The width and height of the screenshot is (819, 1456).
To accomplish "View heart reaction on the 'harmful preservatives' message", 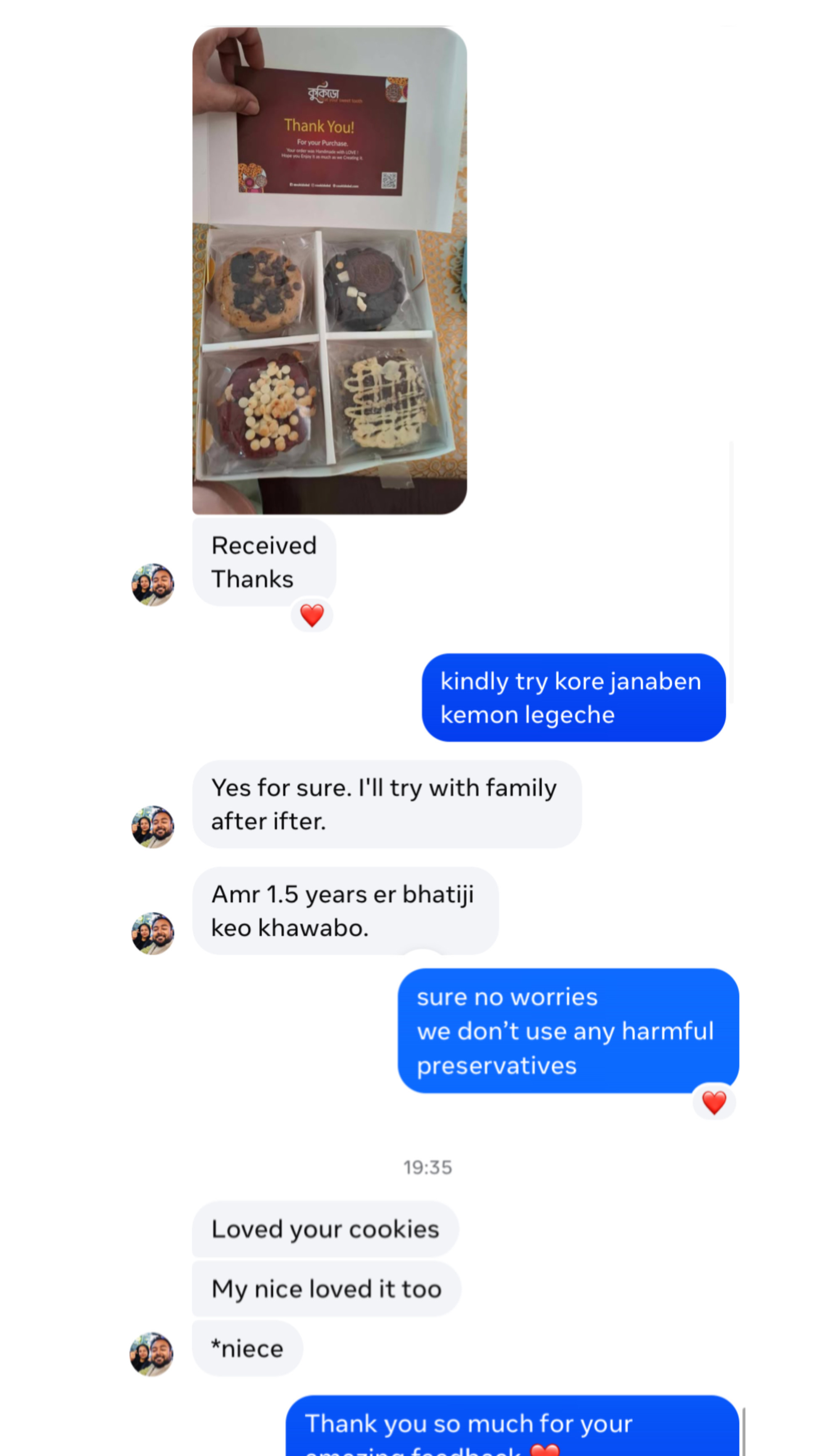I will pyautogui.click(x=713, y=1102).
